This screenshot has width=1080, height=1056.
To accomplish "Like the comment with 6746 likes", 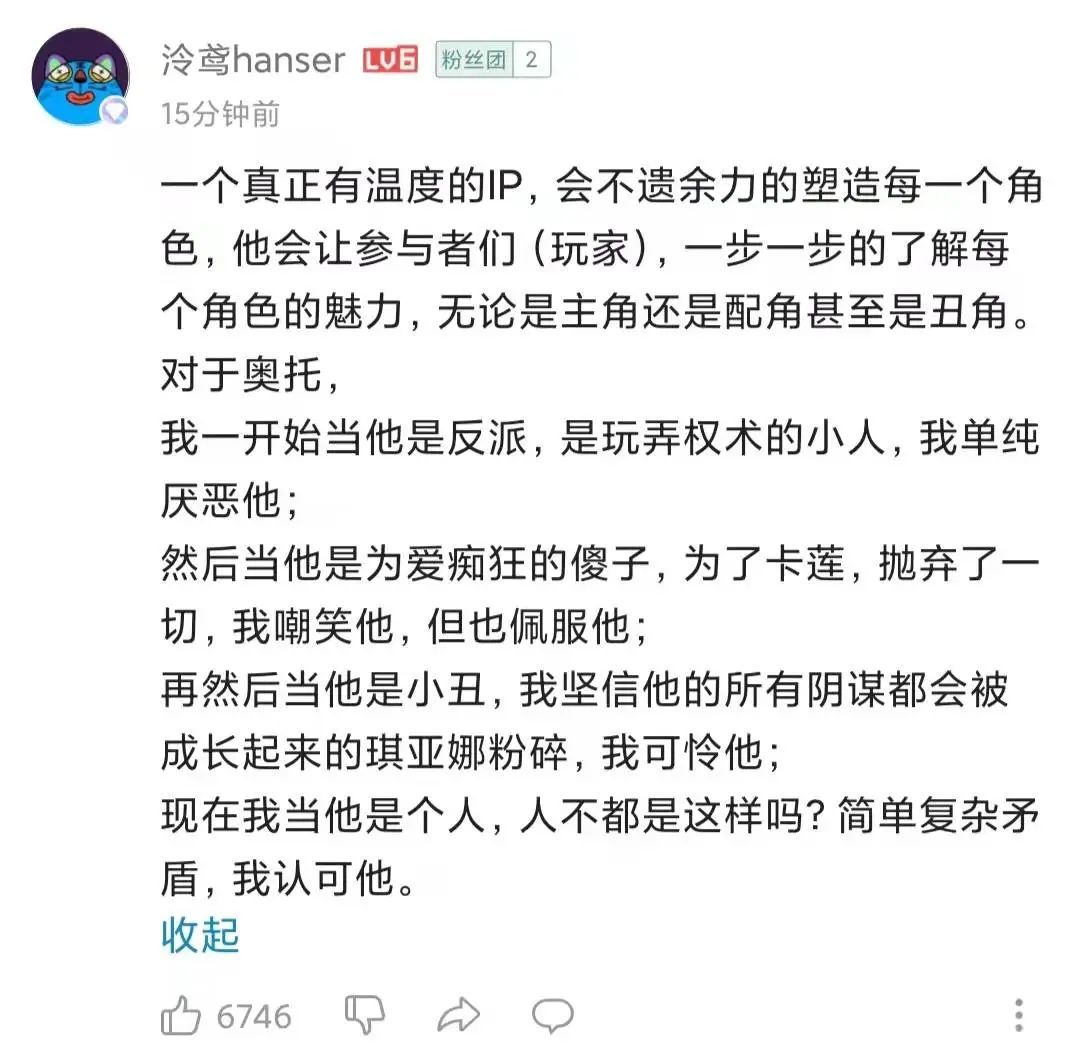I will click(182, 1016).
